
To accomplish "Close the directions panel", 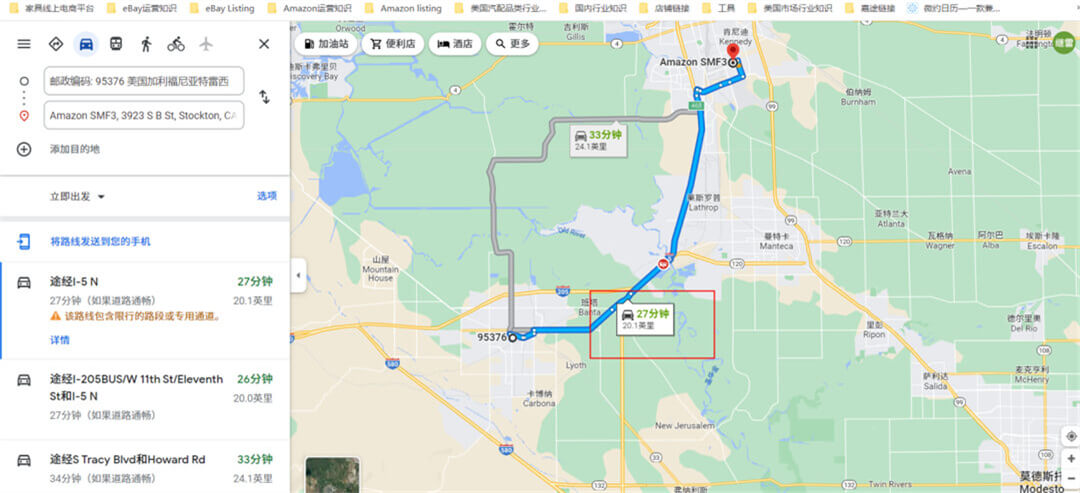I will pos(264,44).
